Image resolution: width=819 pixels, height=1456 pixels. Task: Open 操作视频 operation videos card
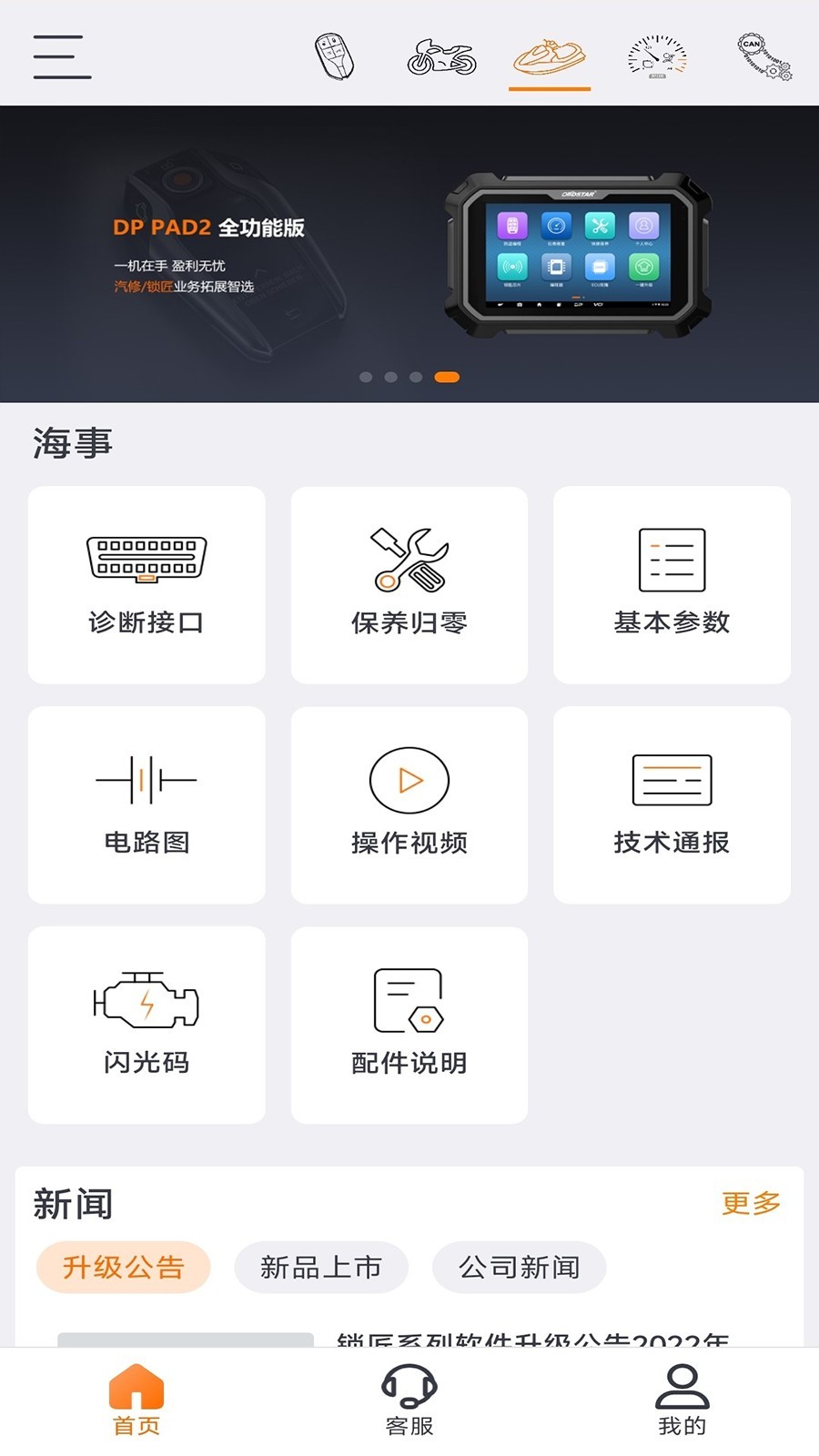pos(409,805)
